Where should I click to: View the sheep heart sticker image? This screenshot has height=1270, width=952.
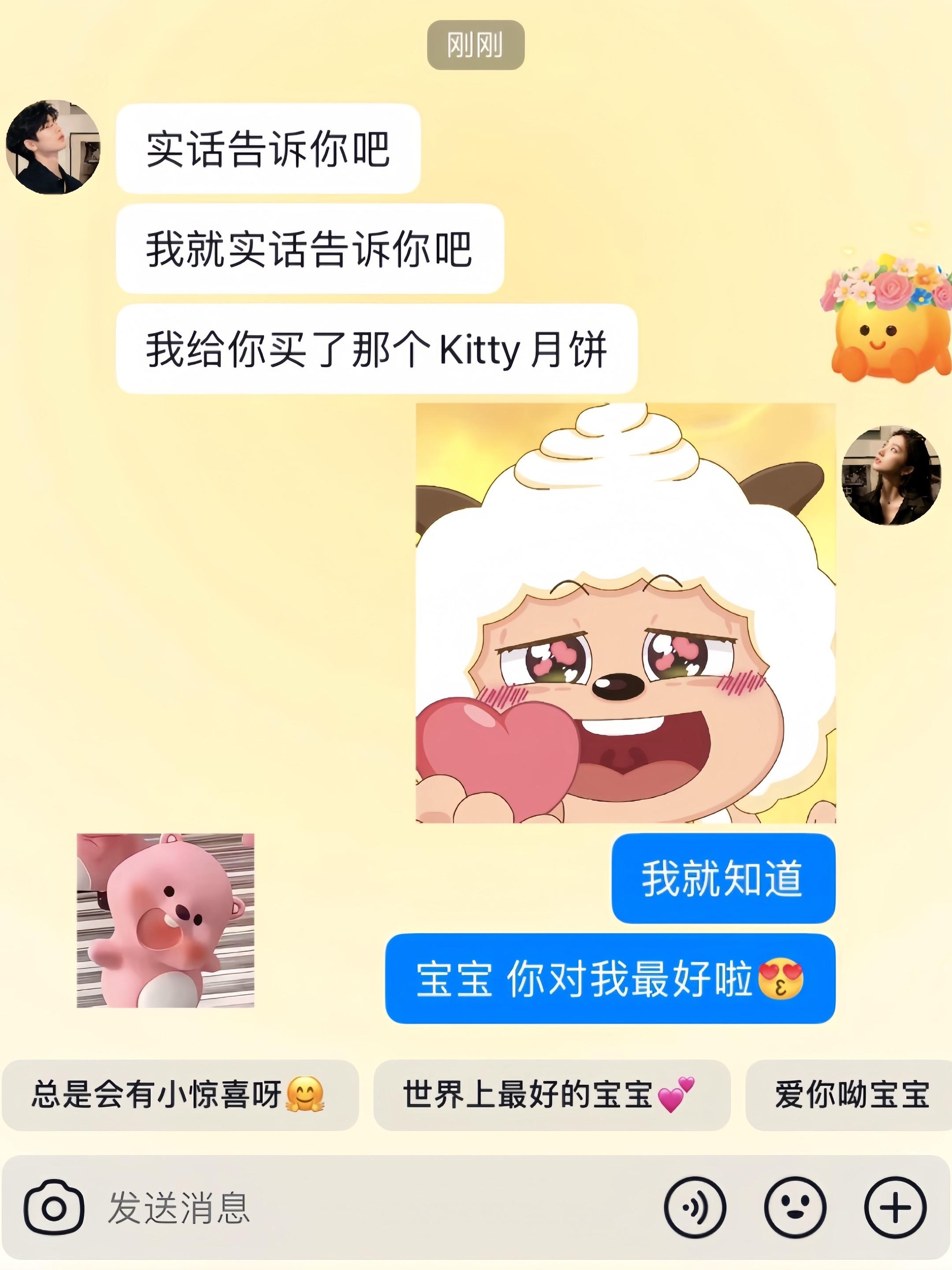pyautogui.click(x=625, y=613)
